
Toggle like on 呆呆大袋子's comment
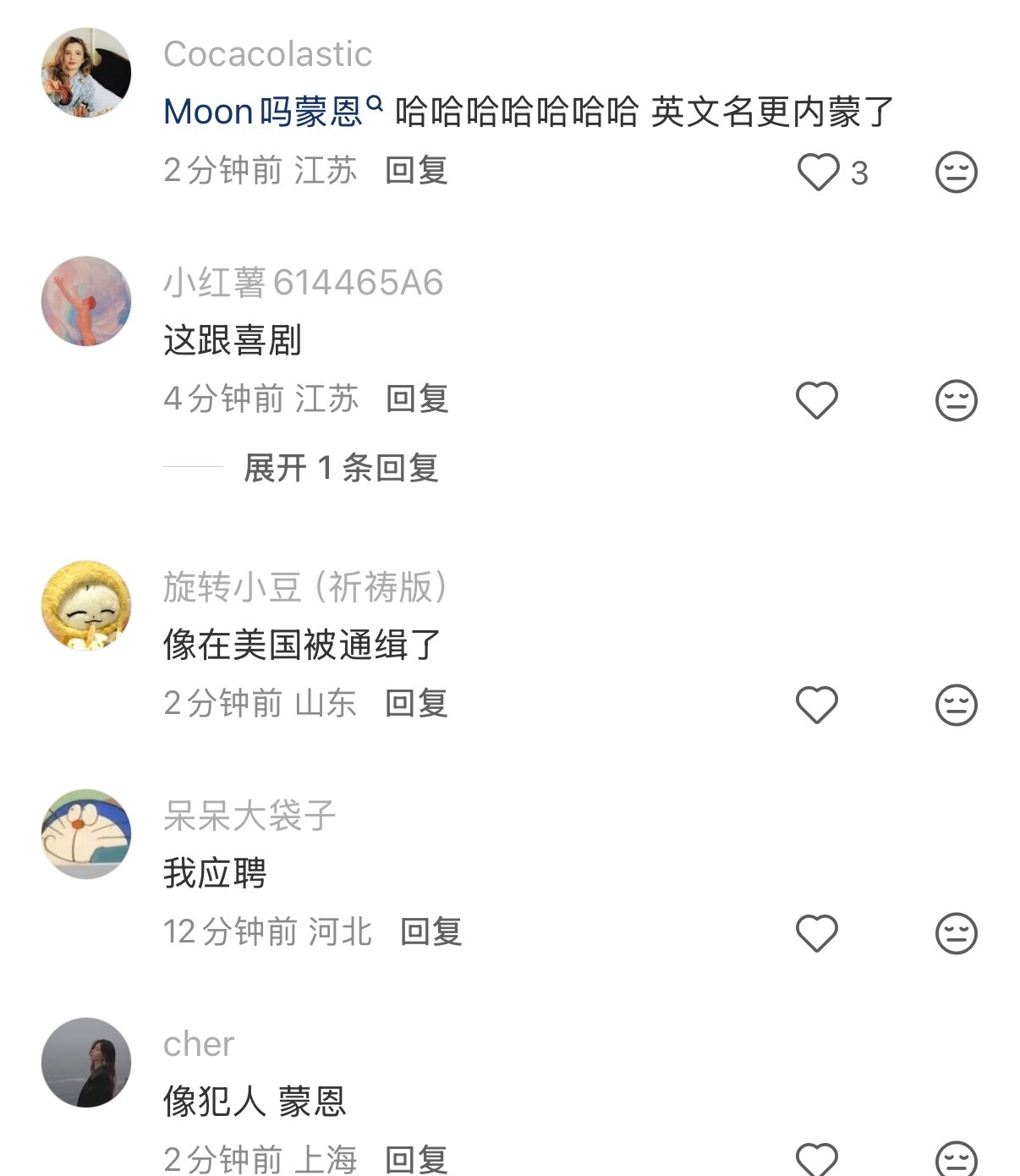(x=817, y=931)
